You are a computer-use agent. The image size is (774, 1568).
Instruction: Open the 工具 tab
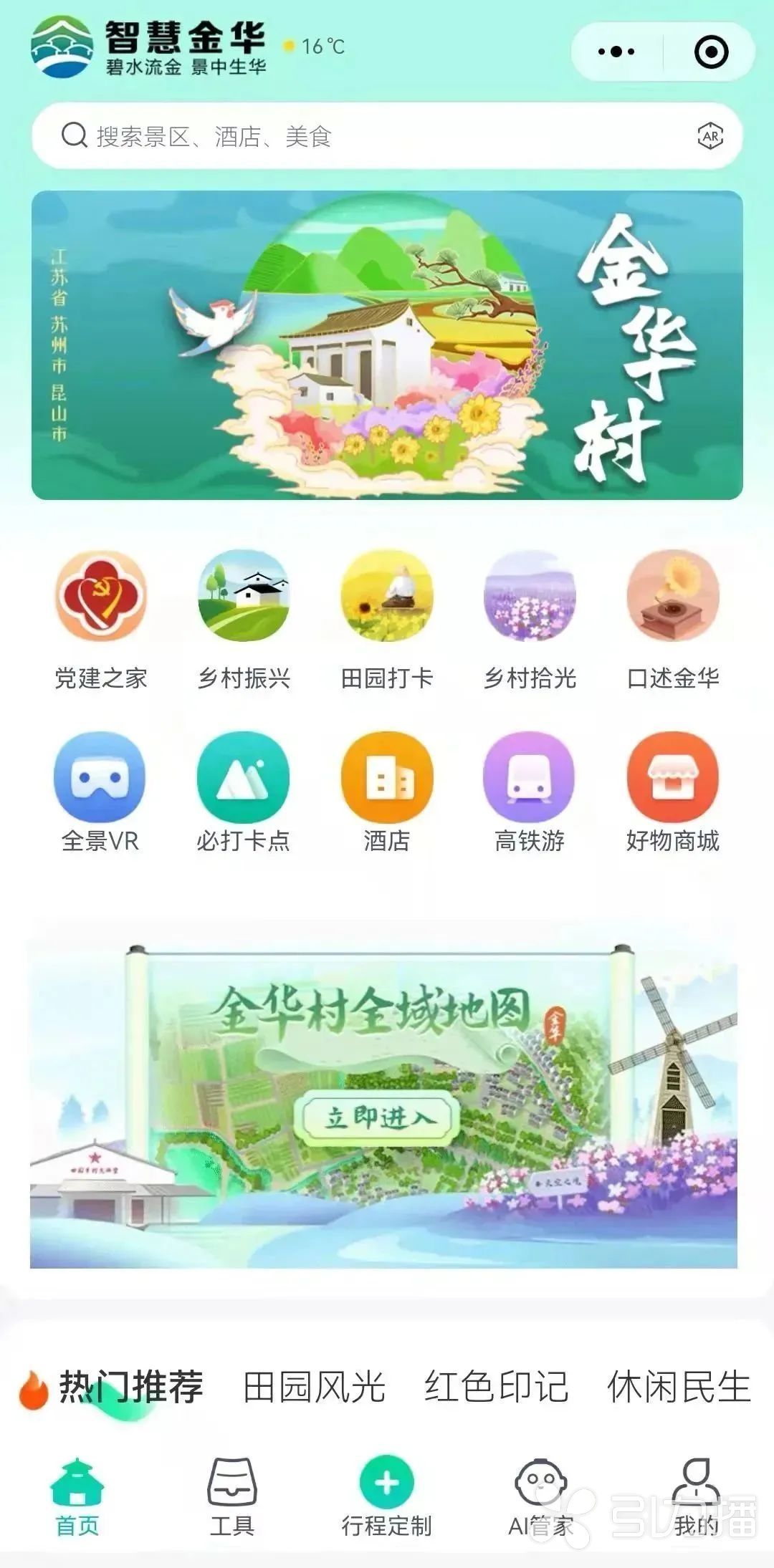[x=232, y=1496]
